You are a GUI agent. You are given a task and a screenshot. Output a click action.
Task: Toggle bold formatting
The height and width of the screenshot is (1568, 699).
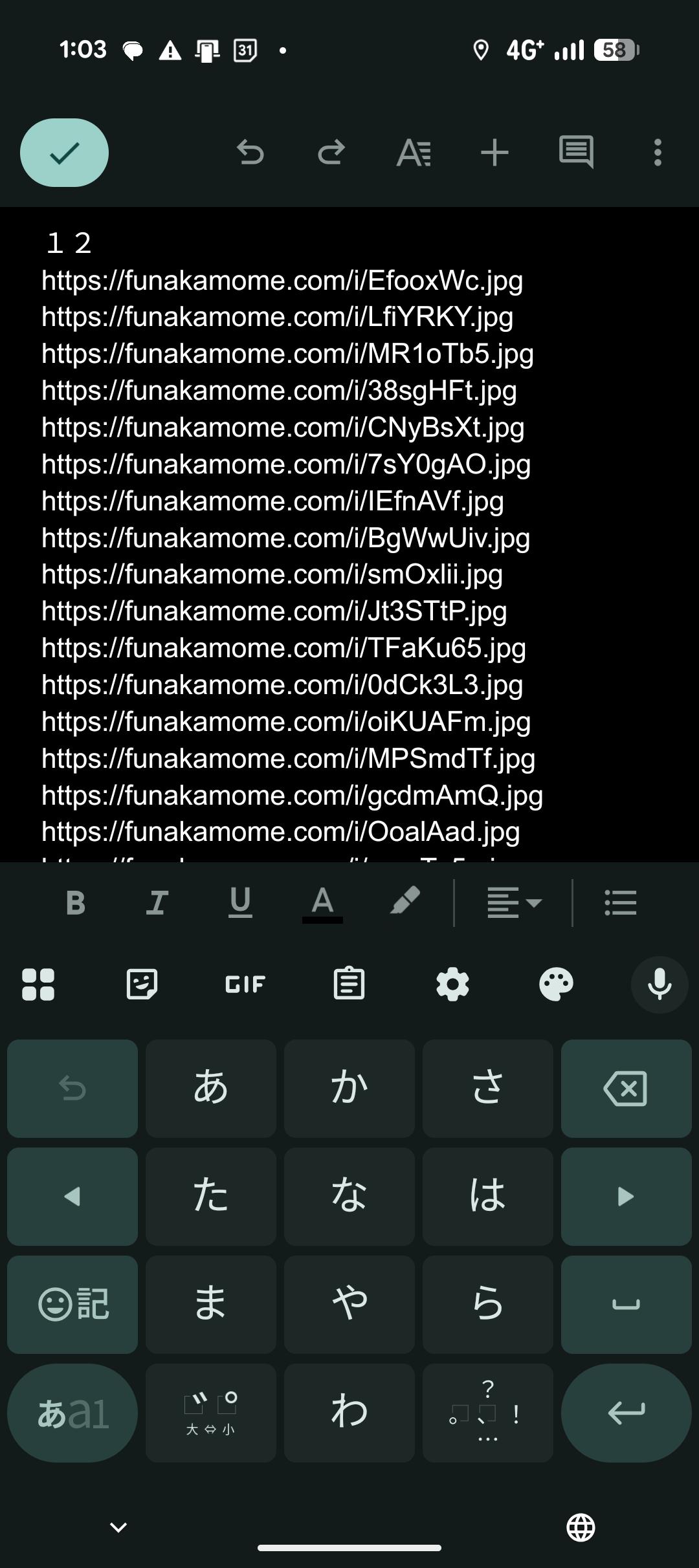tap(76, 902)
